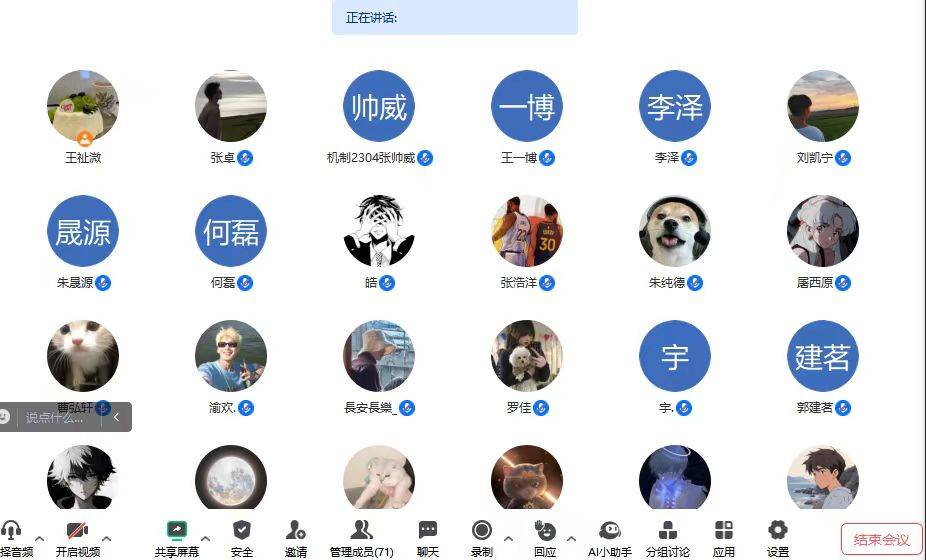Open 回应 reactions
926x560 pixels.
pyautogui.click(x=545, y=537)
